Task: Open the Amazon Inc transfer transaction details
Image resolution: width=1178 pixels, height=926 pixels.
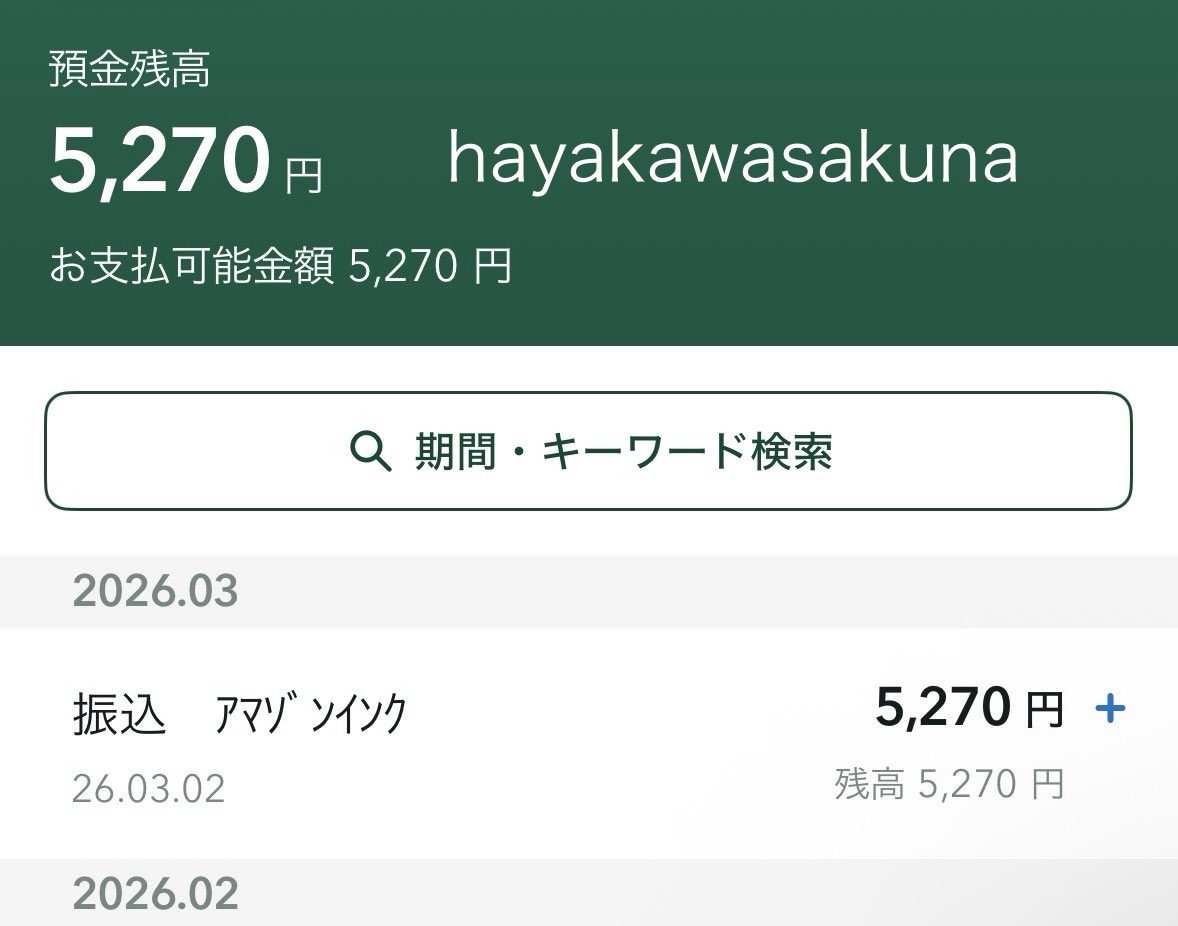Action: click(x=588, y=743)
